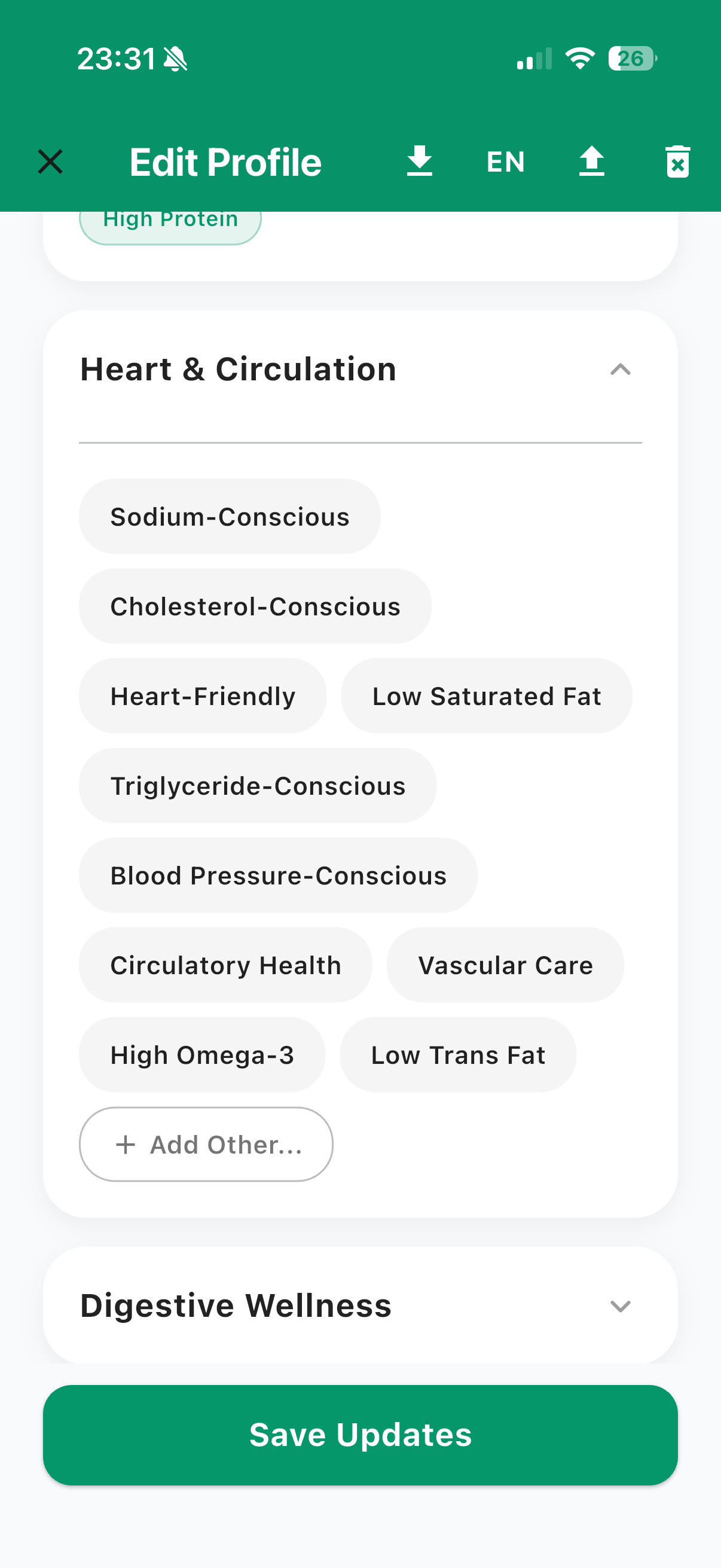Choose the Cholesterol-Conscious chip
The image size is (721, 1568).
point(255,606)
